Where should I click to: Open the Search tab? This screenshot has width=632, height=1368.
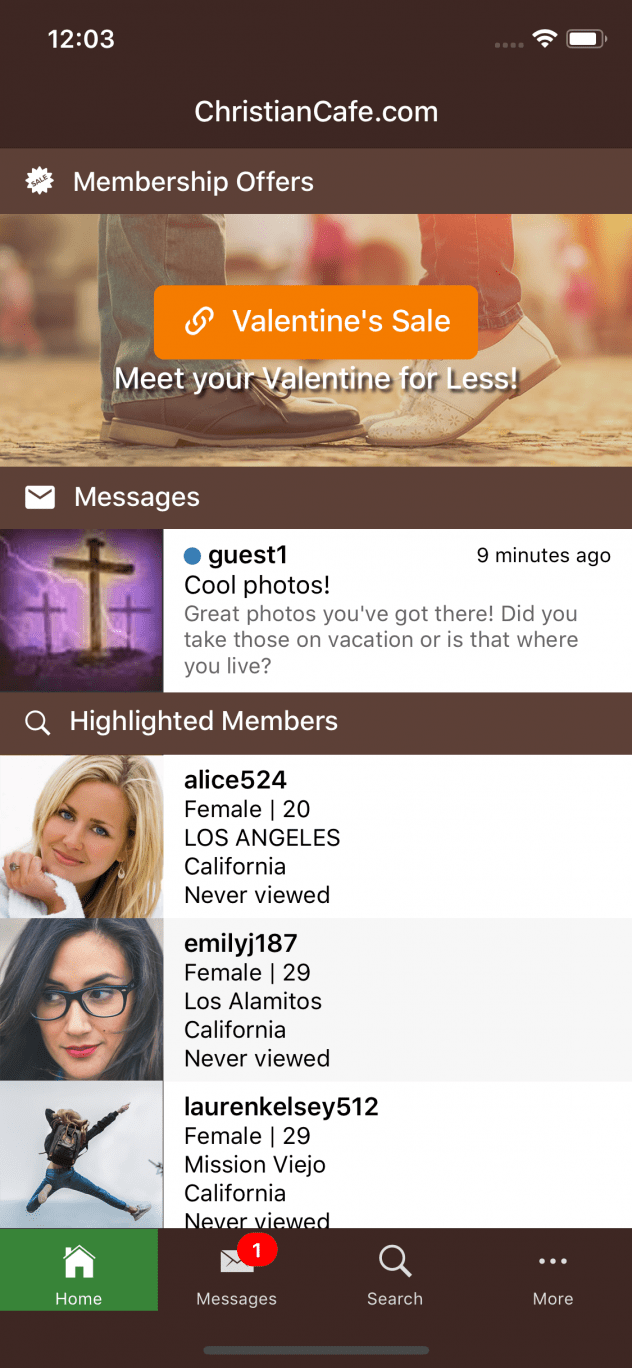(x=395, y=1270)
